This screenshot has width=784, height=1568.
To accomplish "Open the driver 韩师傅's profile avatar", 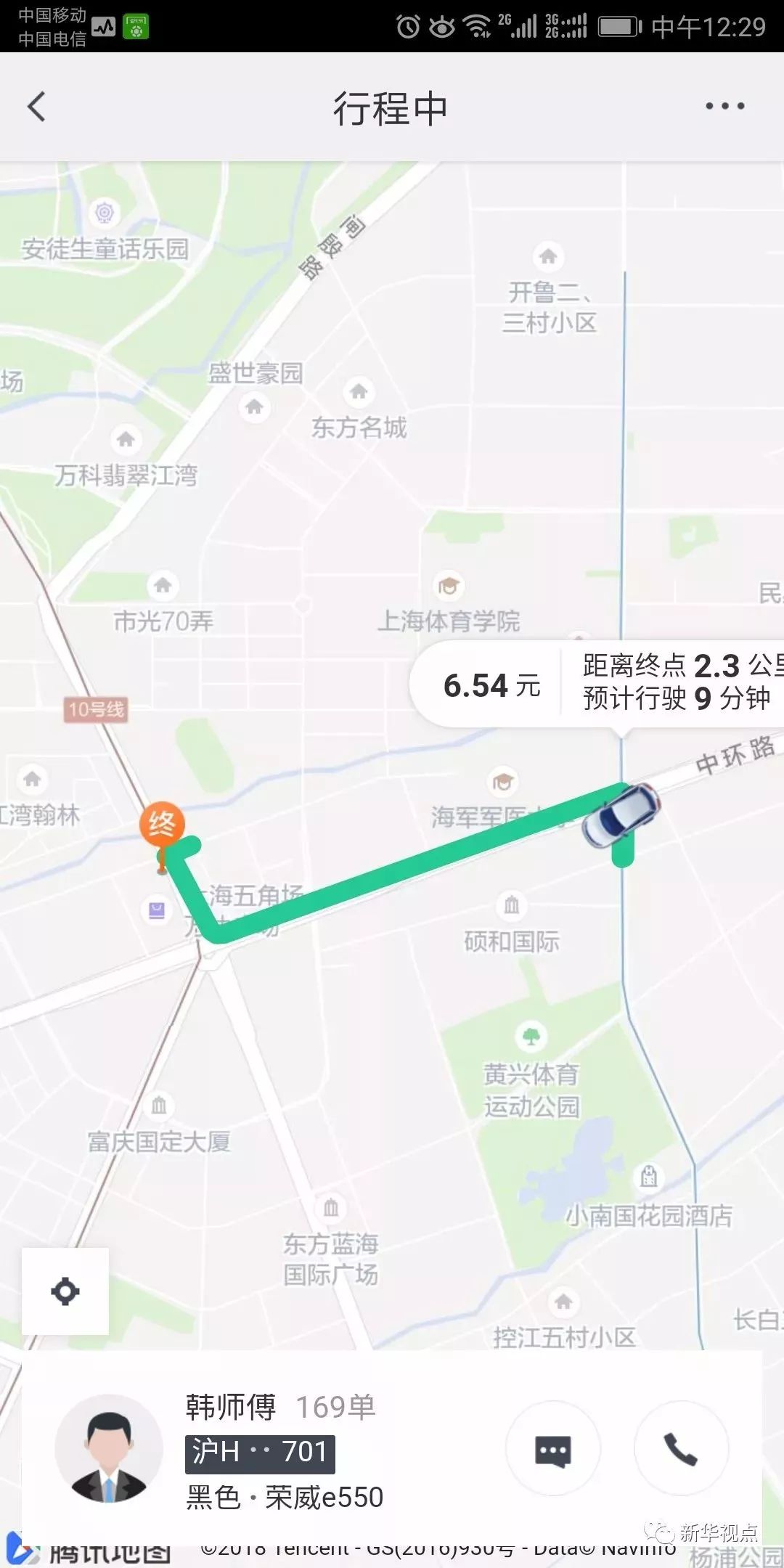I will [109, 1448].
